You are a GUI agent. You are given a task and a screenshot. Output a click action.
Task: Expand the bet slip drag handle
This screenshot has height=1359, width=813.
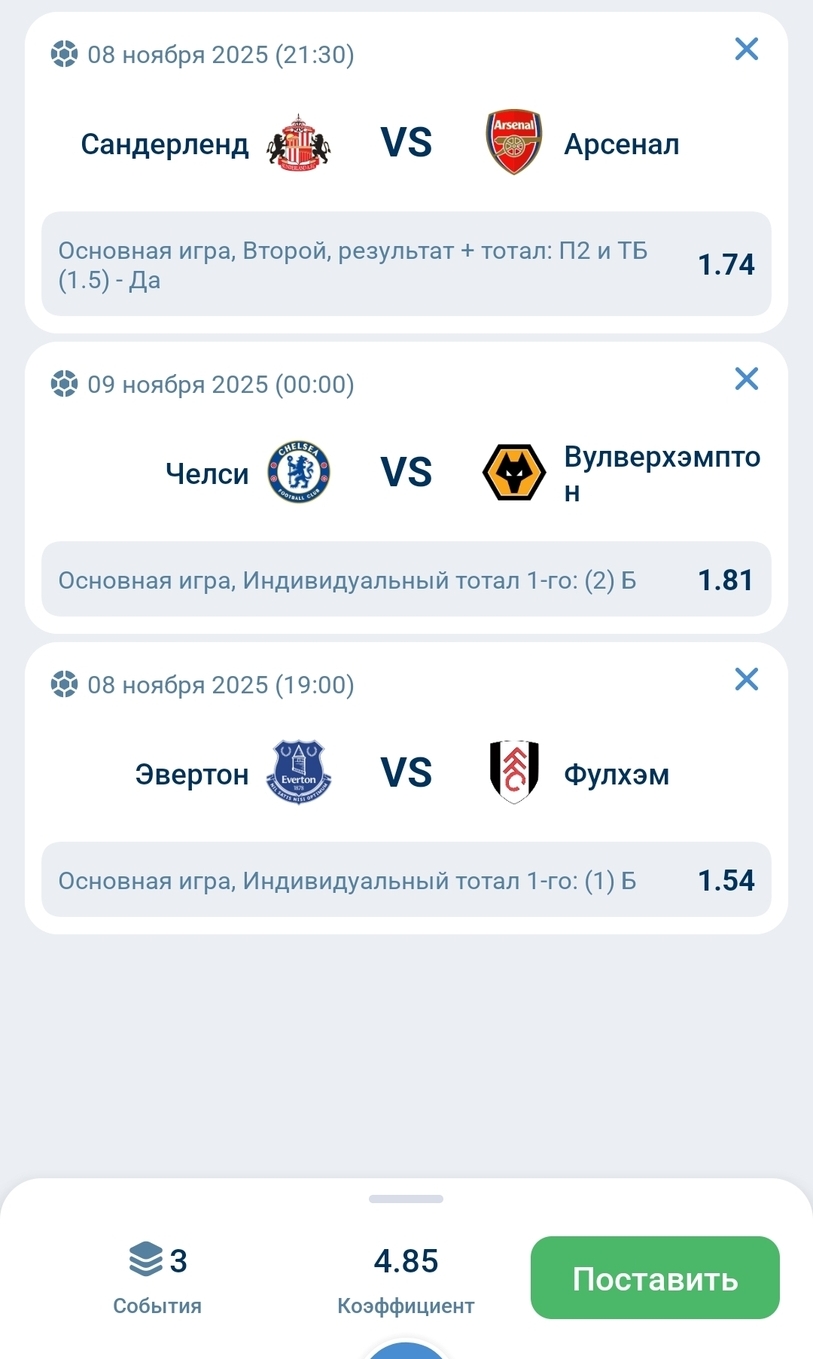(x=405, y=1198)
